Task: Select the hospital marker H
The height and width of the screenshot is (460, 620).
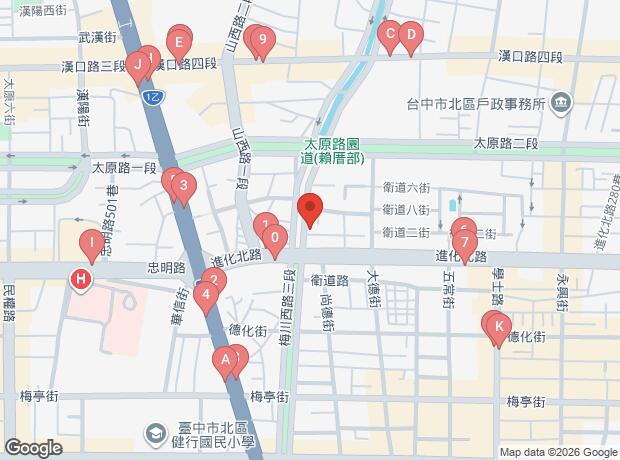Action: pos(81,279)
